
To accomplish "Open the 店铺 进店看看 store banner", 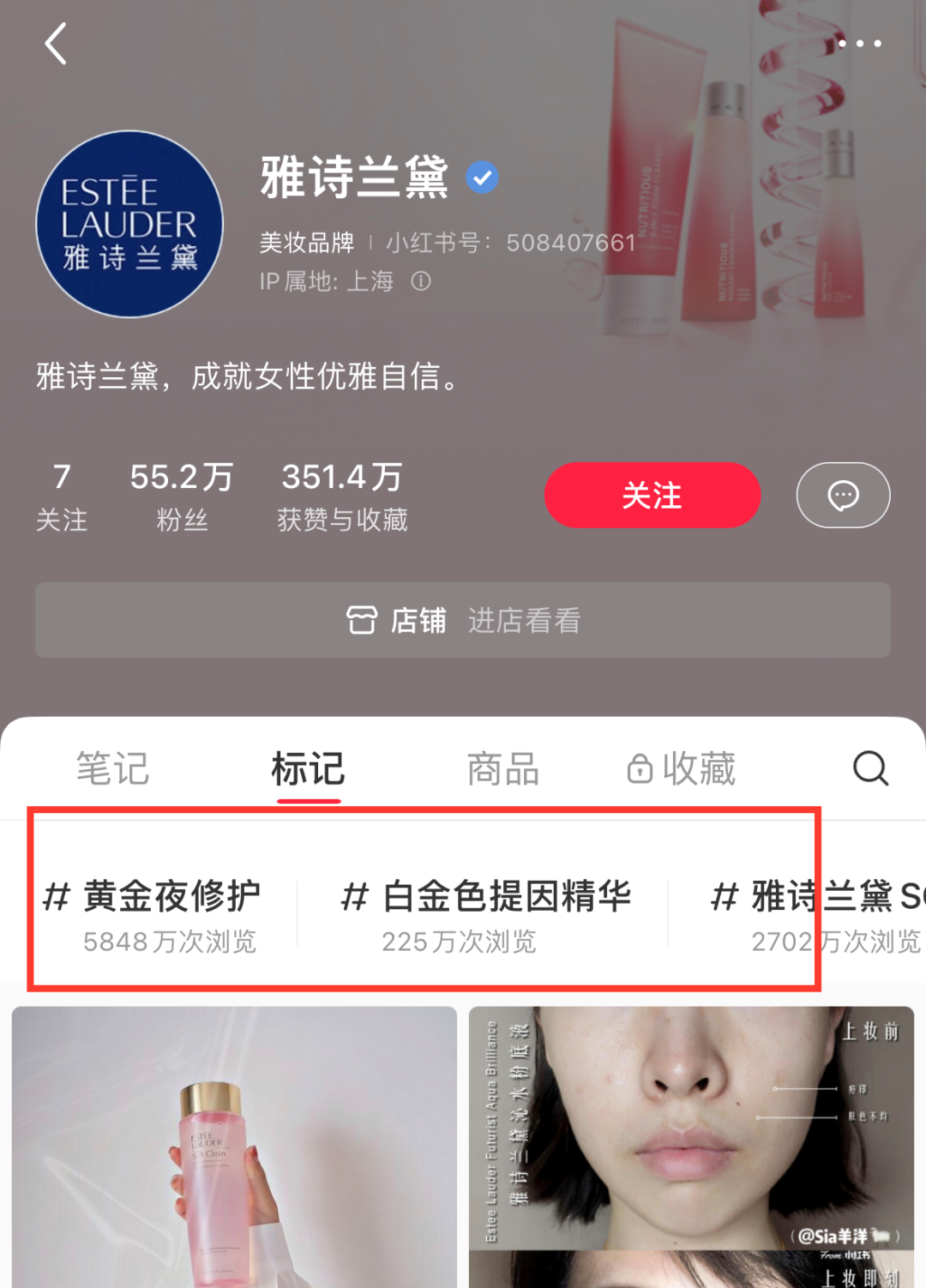I will pyautogui.click(x=463, y=620).
